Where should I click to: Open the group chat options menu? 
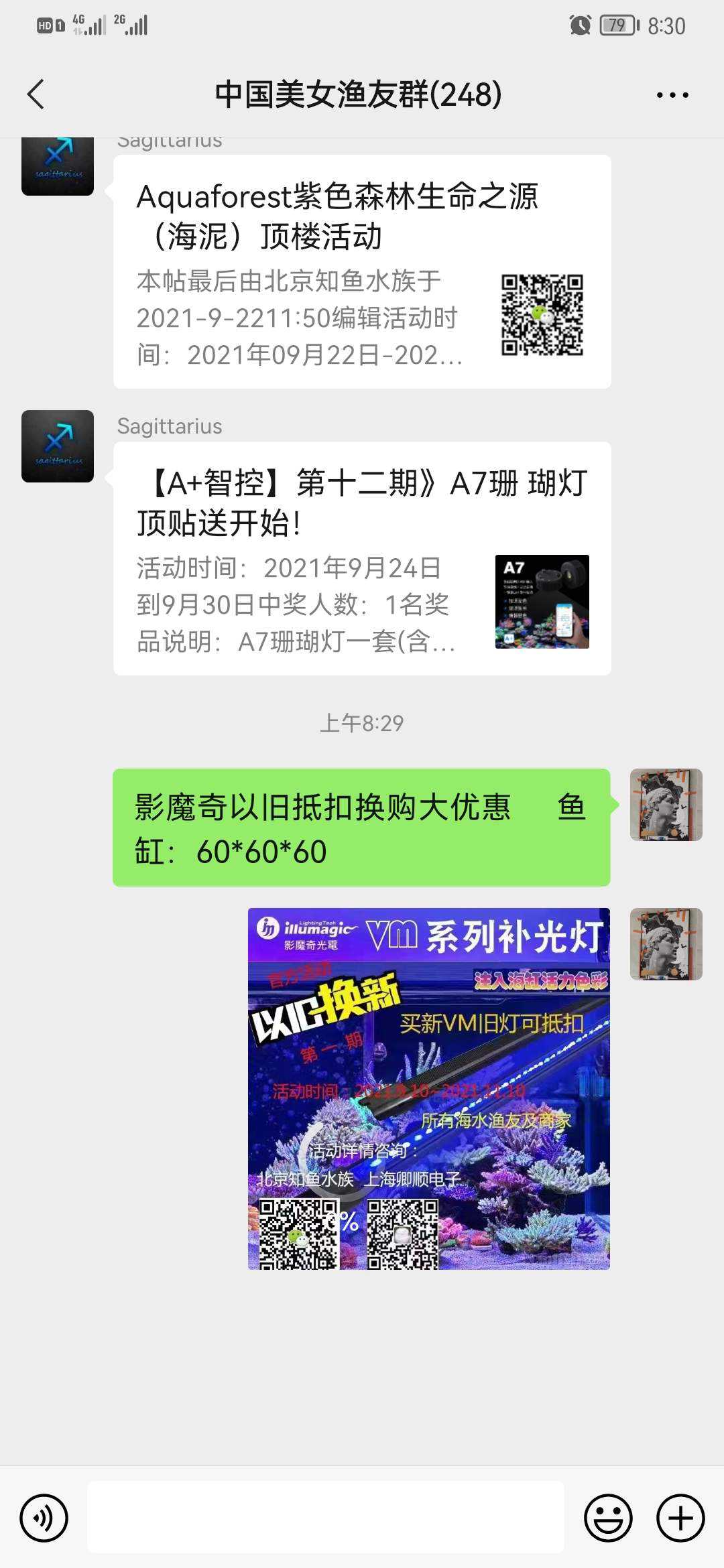tap(672, 95)
